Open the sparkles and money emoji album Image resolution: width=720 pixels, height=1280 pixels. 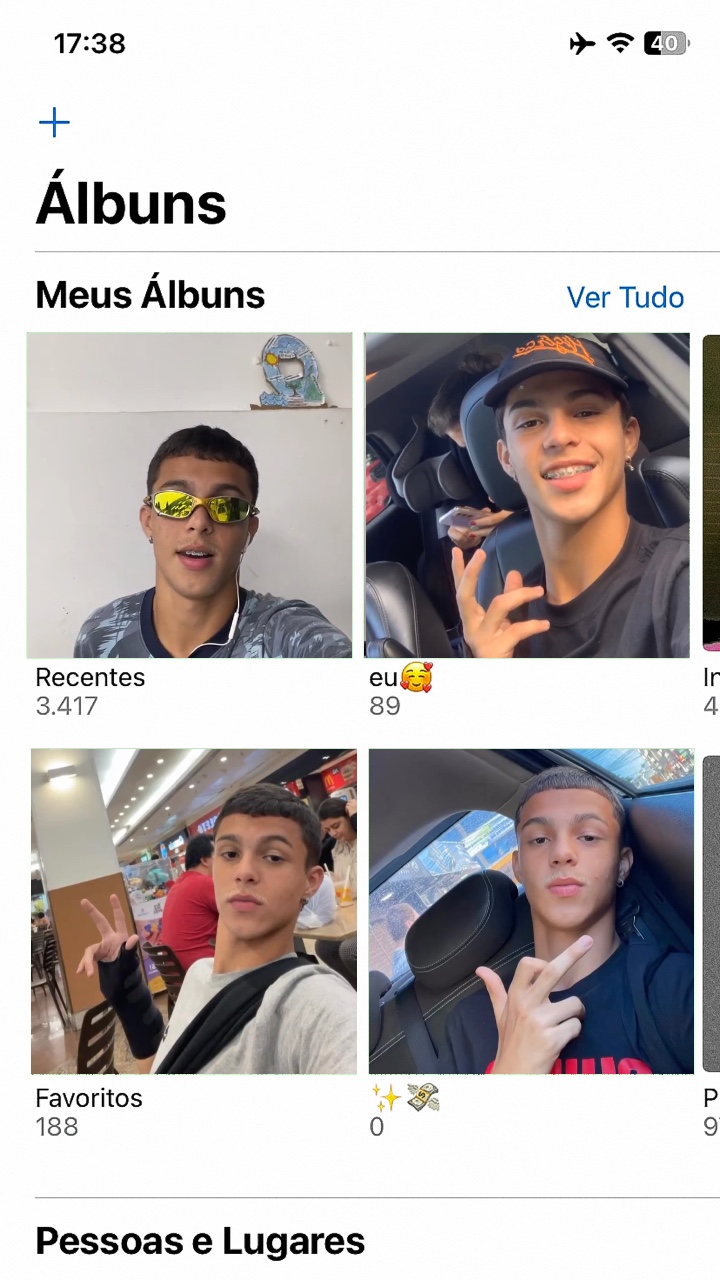[531, 911]
